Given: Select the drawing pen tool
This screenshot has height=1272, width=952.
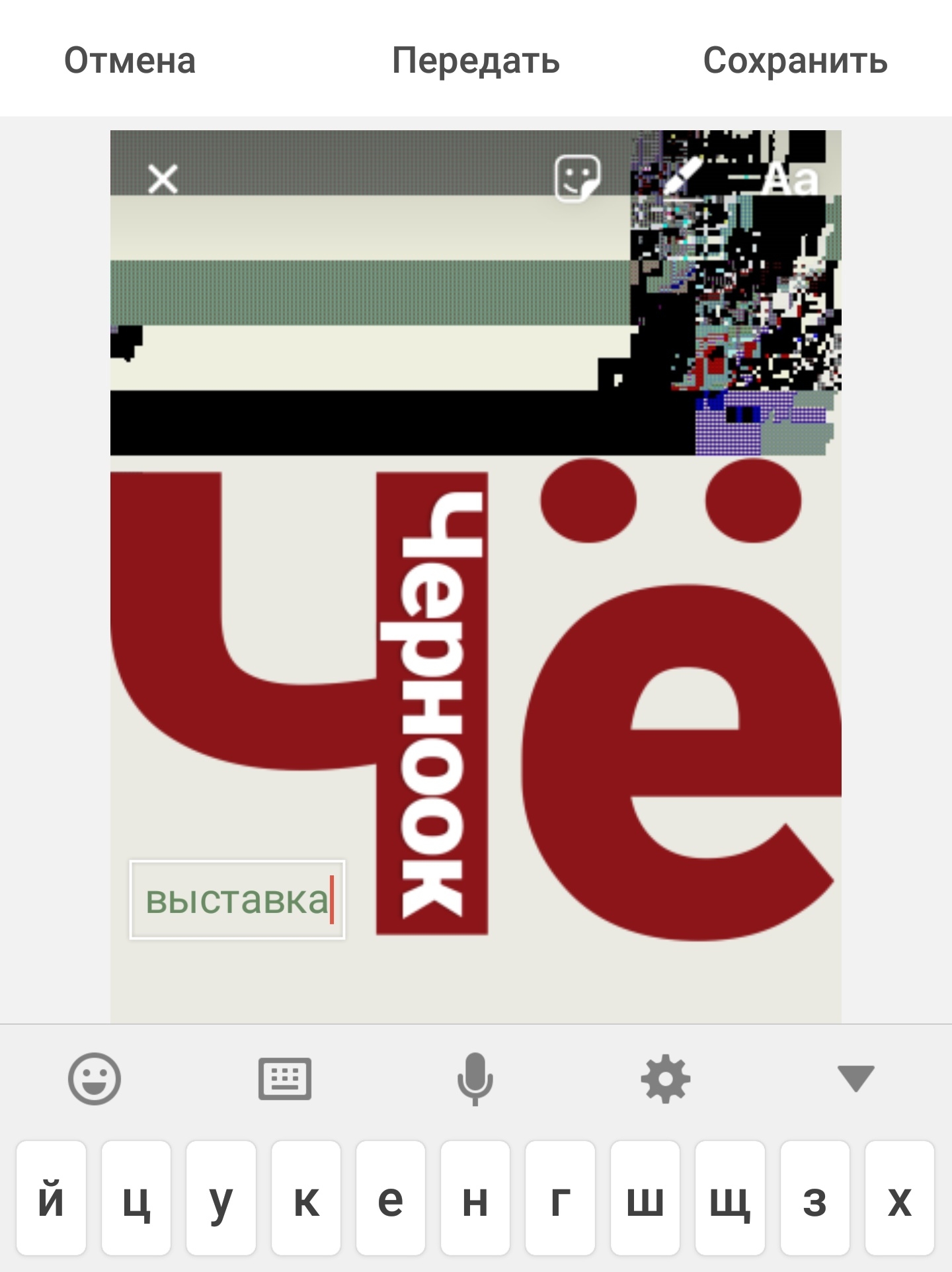Looking at the screenshot, I should tap(684, 179).
